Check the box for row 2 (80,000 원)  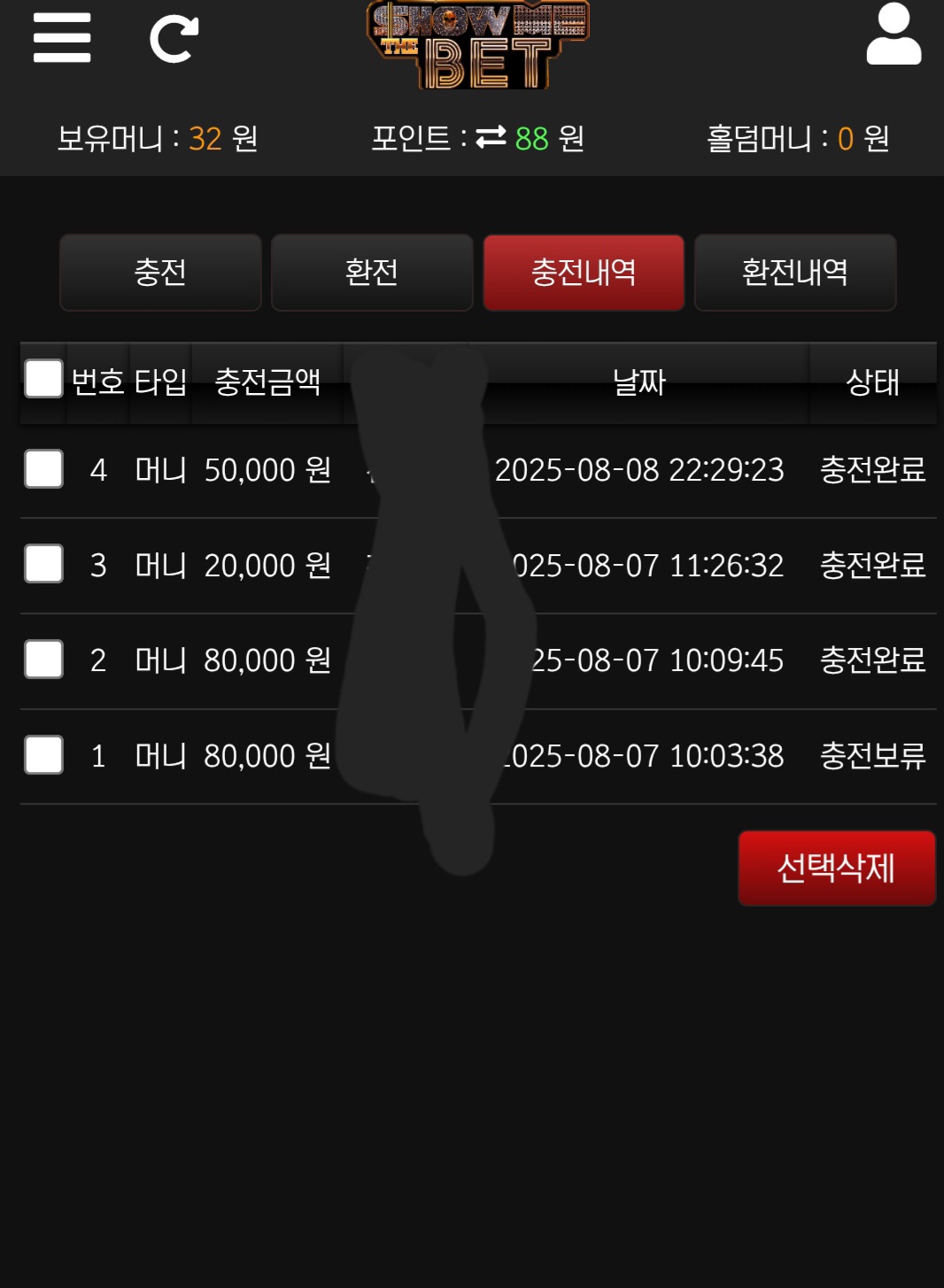click(43, 659)
